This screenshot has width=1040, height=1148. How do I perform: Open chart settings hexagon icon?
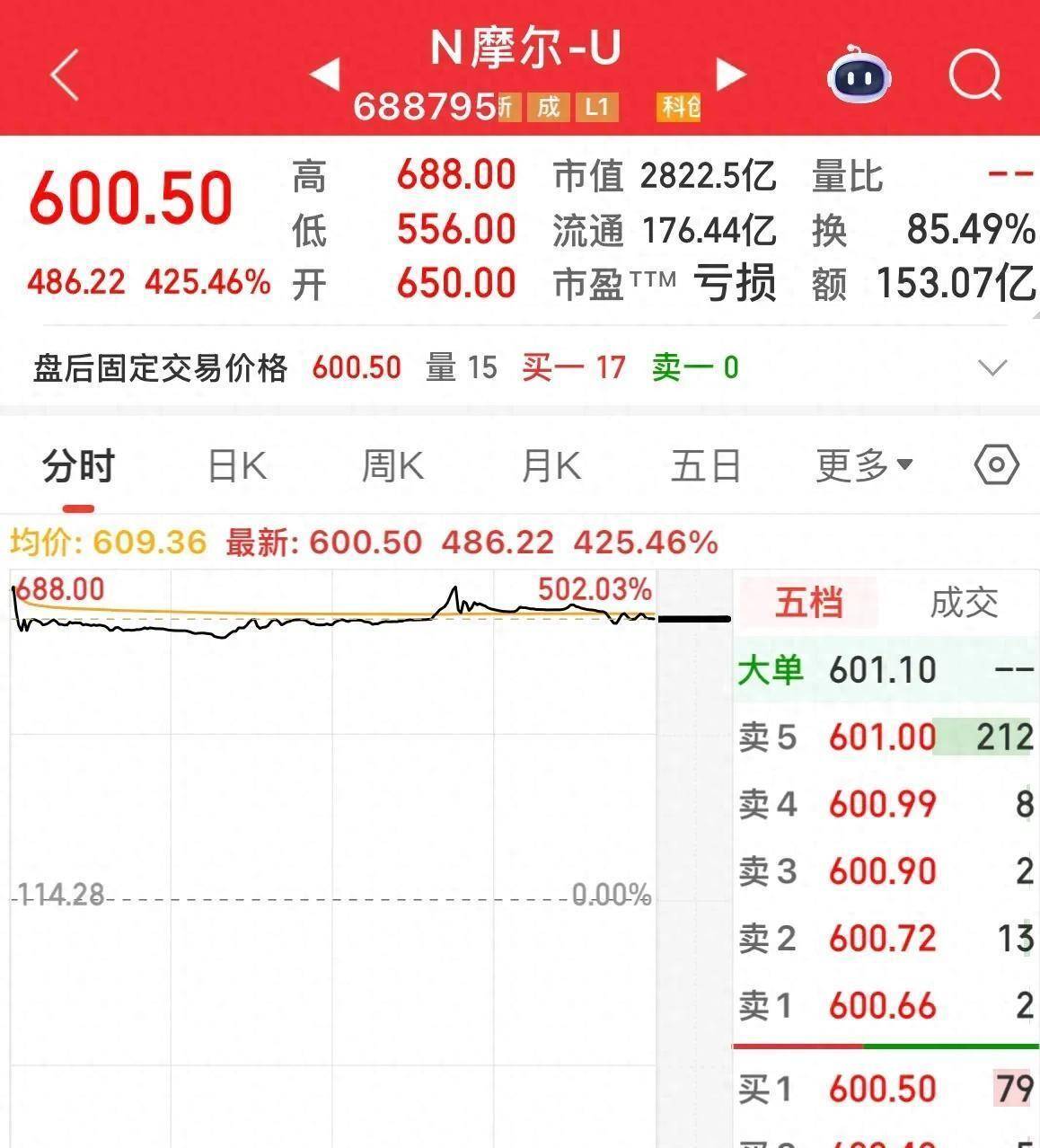pyautogui.click(x=996, y=465)
